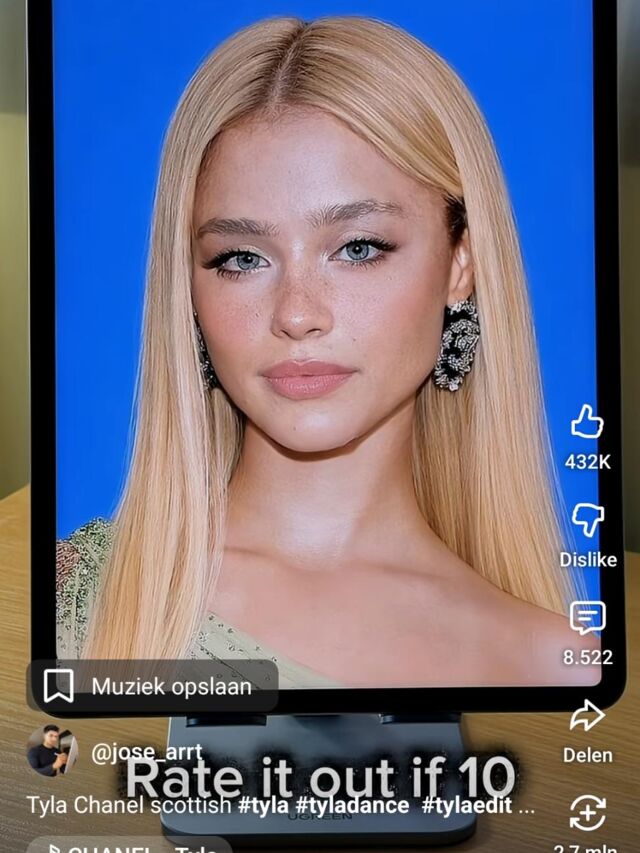
Task: Tap the Muziek opslaan button
Action: (x=152, y=686)
